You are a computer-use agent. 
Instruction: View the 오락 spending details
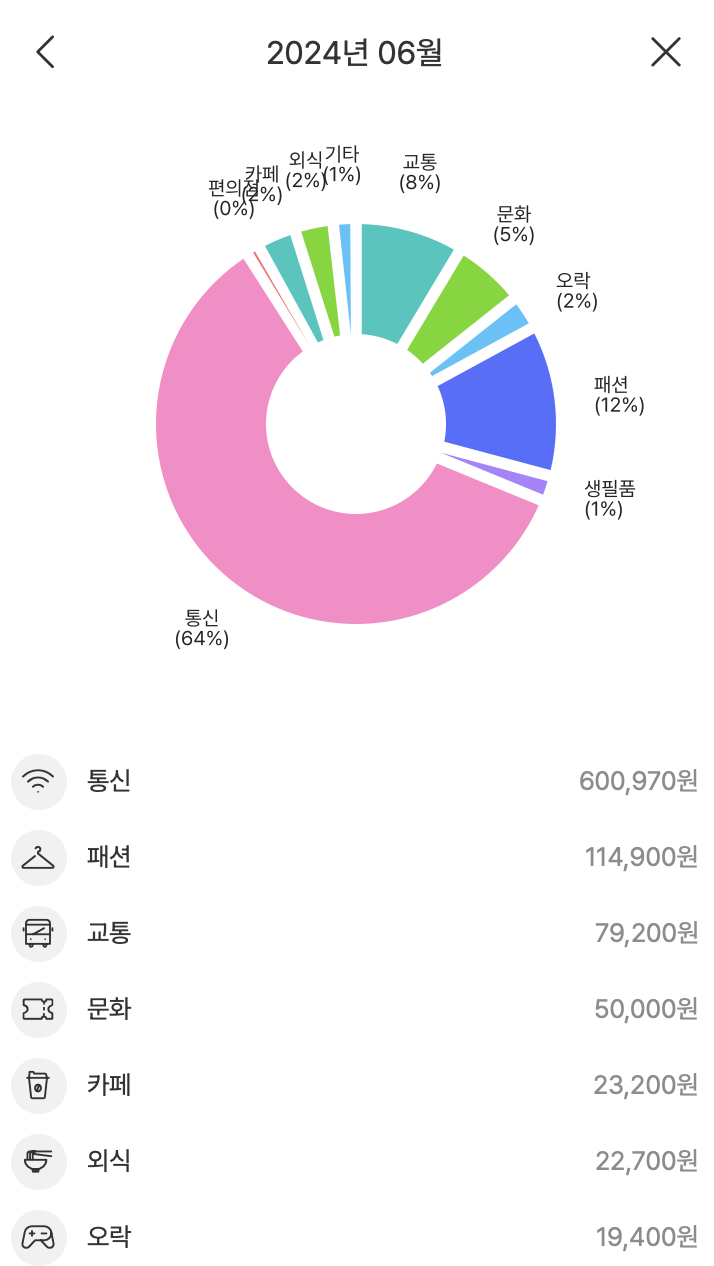[357, 1237]
